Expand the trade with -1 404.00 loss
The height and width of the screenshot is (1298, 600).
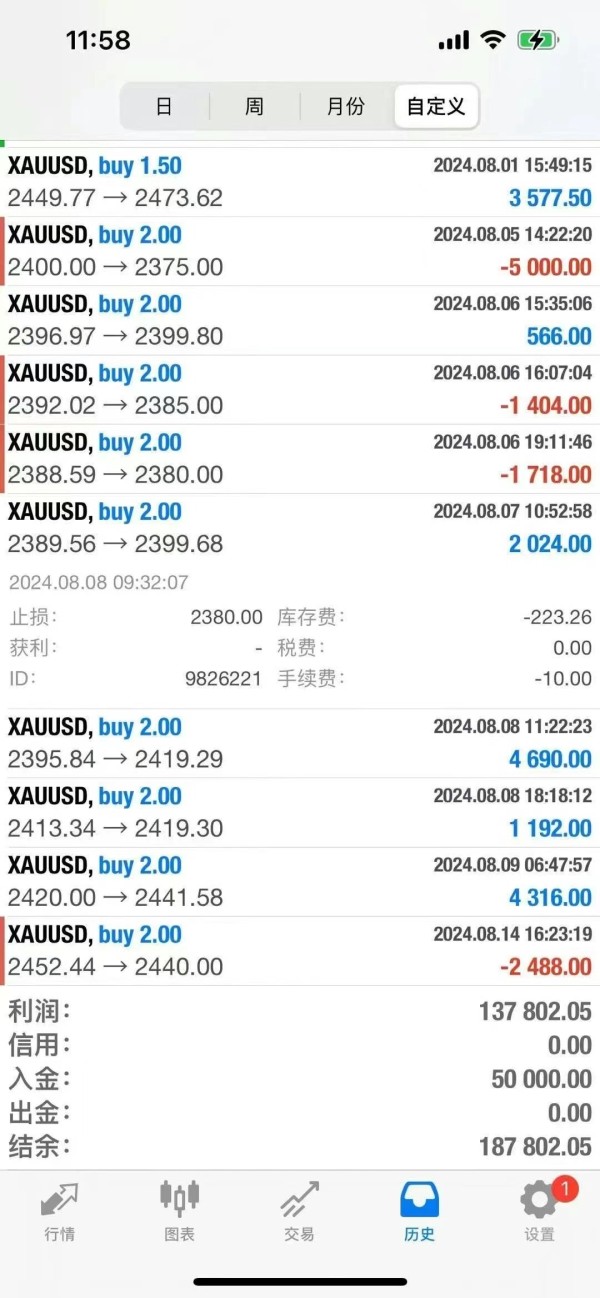point(300,389)
